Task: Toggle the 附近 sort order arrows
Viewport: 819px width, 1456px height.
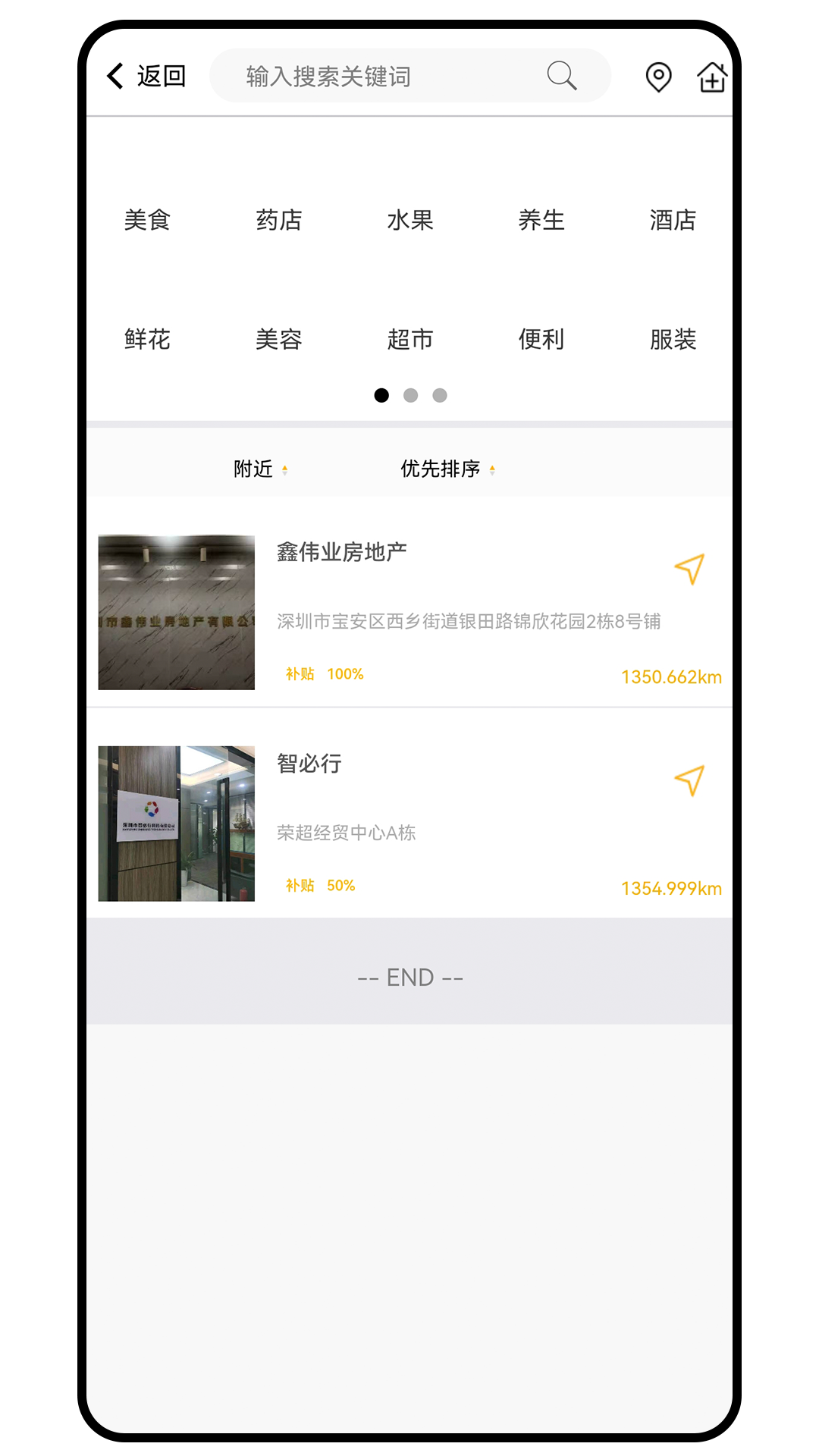Action: tap(286, 469)
